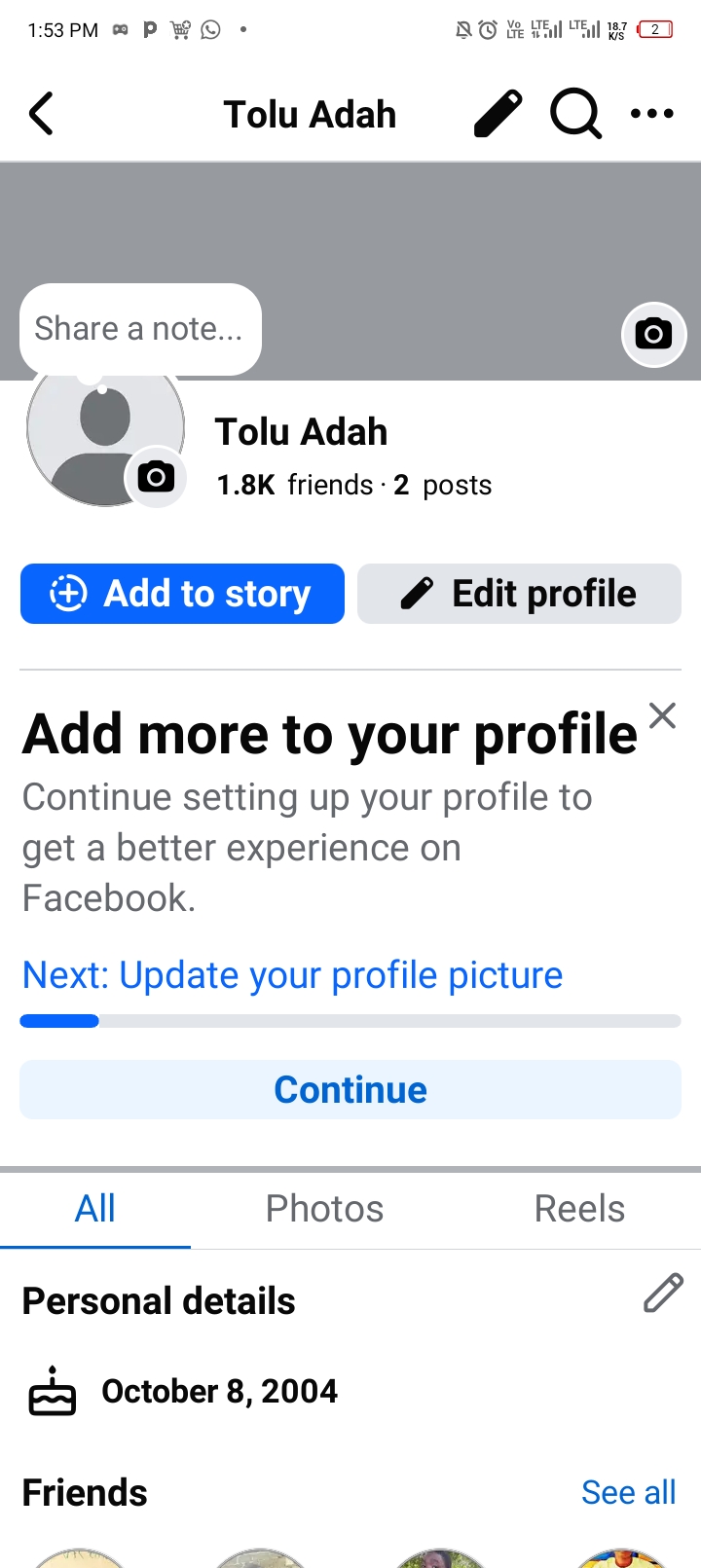
Task: Switch to the Photos tab
Action: click(x=324, y=1209)
